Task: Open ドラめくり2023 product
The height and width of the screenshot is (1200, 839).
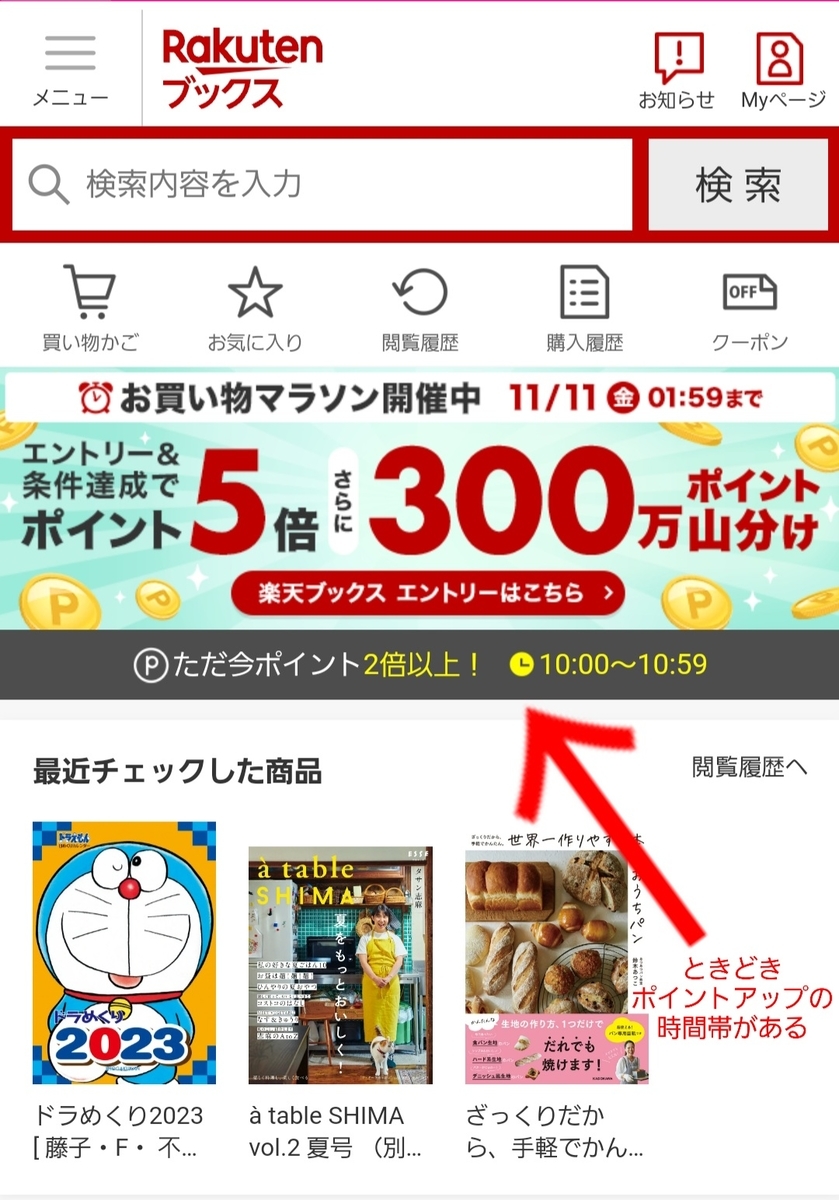Action: 124,952
